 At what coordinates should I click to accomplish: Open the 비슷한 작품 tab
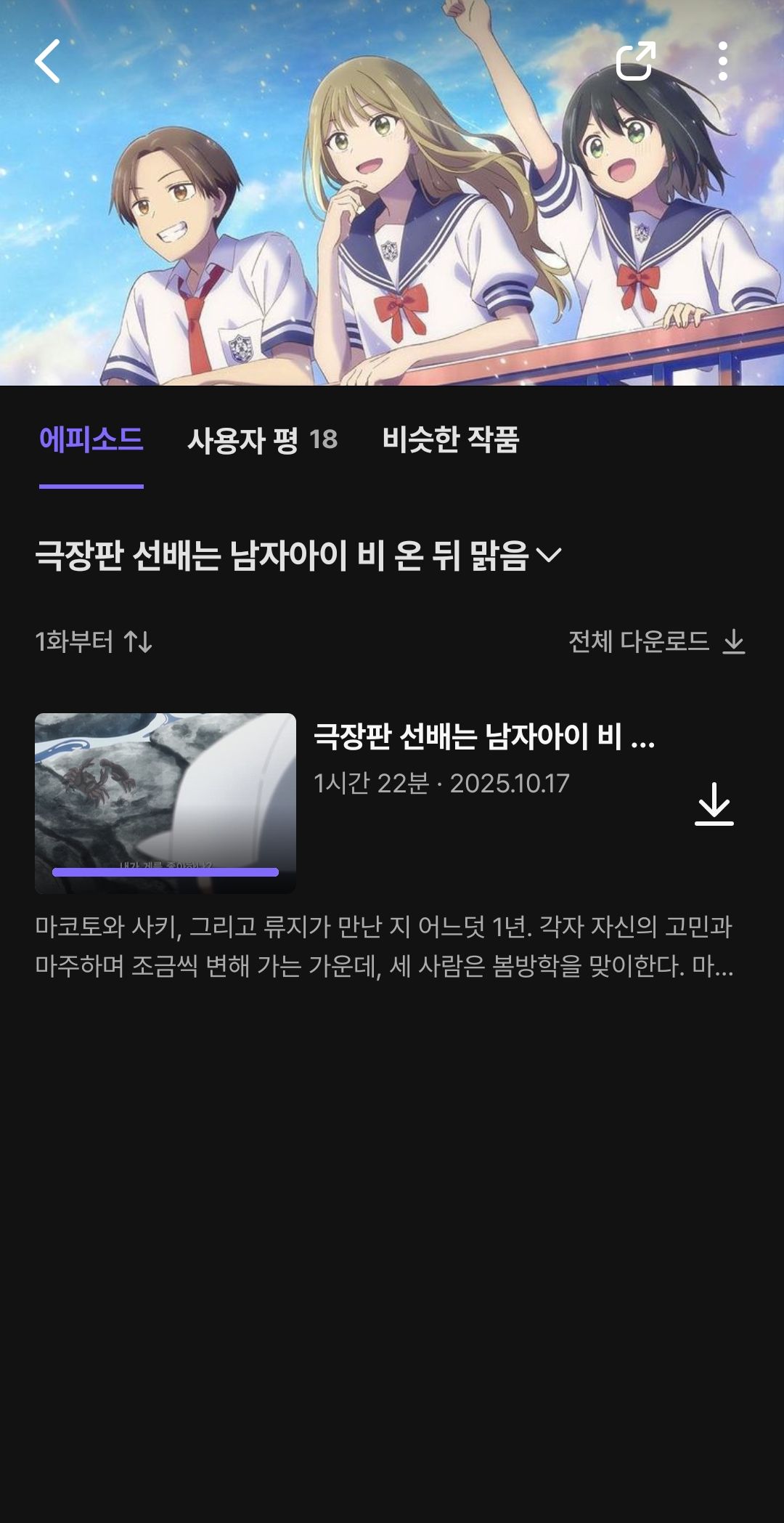click(x=452, y=439)
